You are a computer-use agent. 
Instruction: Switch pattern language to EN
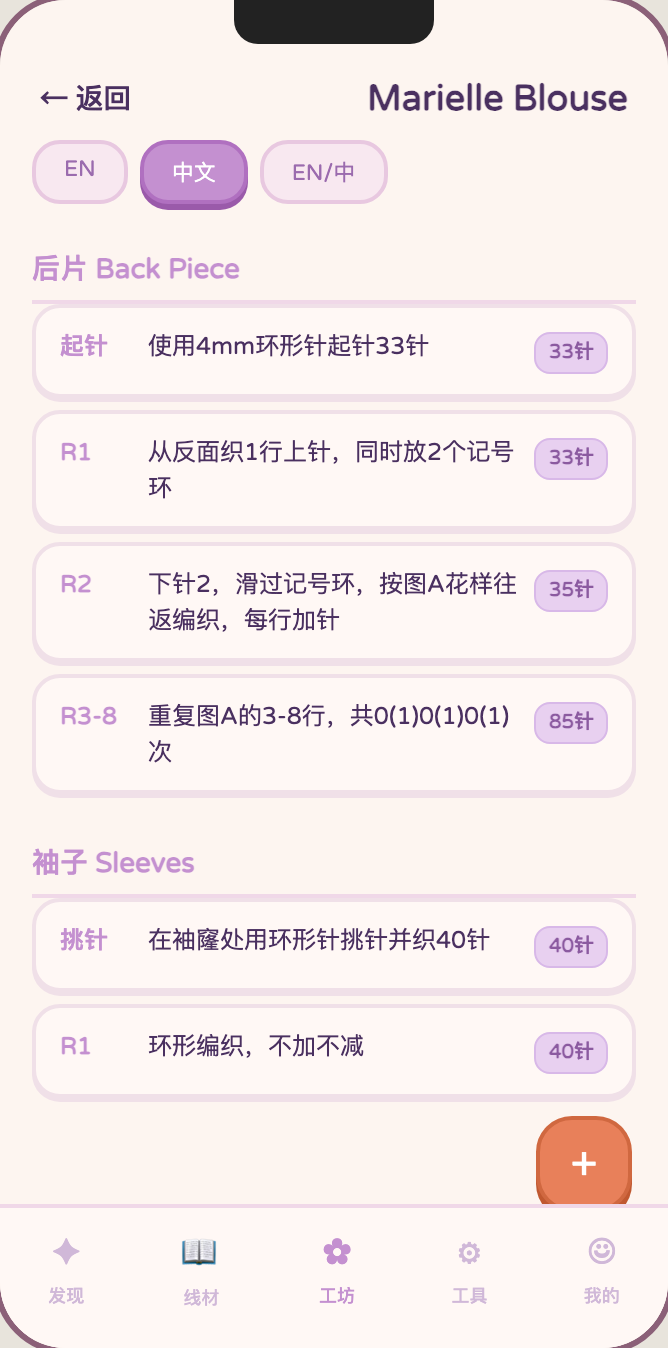pos(80,170)
